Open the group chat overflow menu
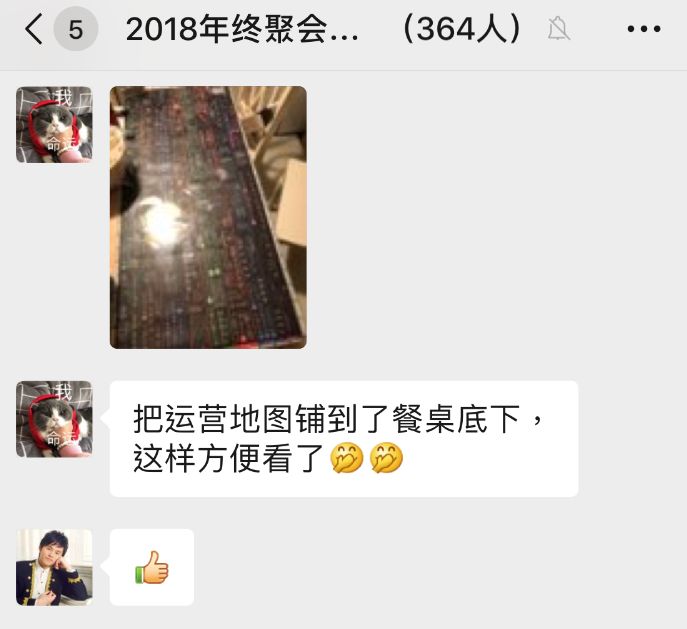 click(643, 30)
